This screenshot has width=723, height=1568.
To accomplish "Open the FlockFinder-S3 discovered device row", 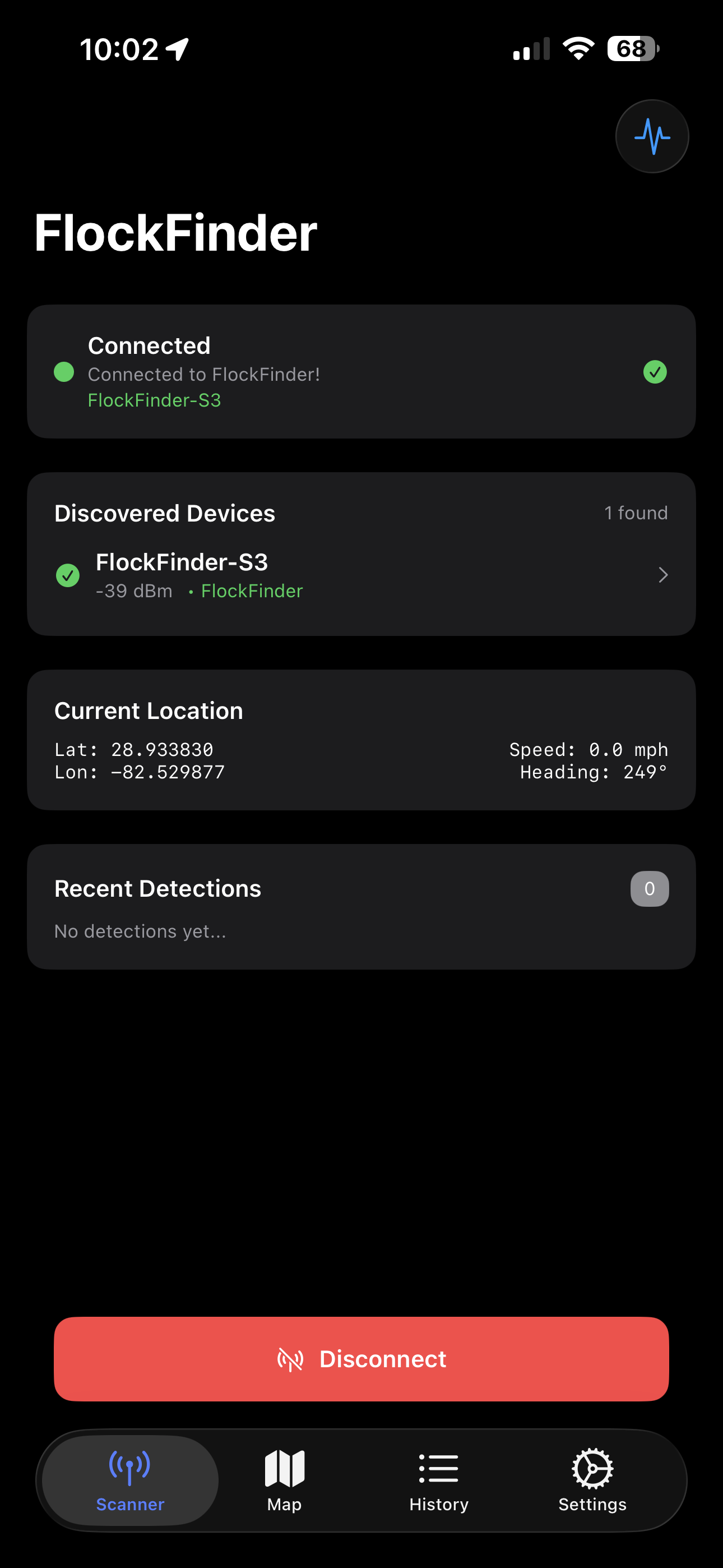I will coord(361,575).
